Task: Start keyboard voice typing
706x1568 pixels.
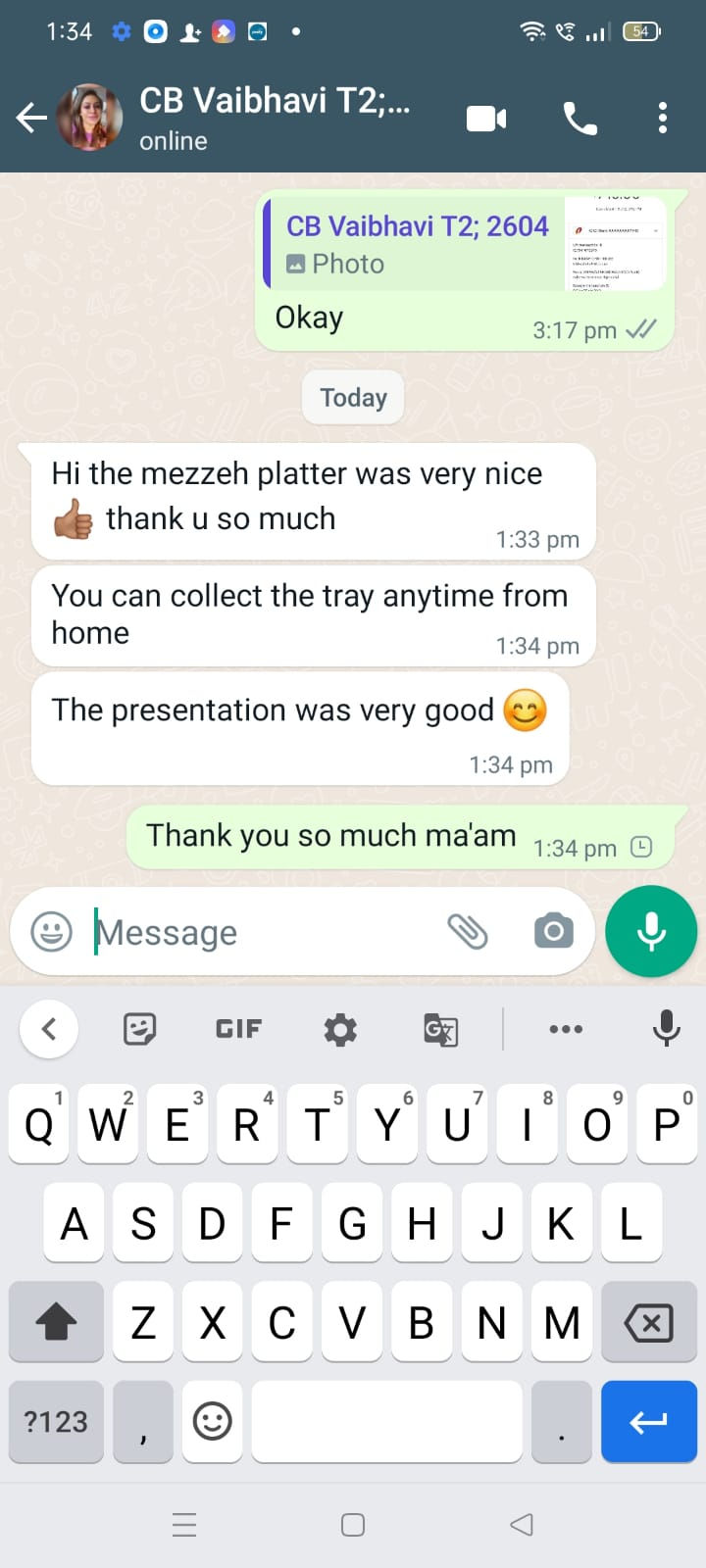Action: click(667, 1028)
